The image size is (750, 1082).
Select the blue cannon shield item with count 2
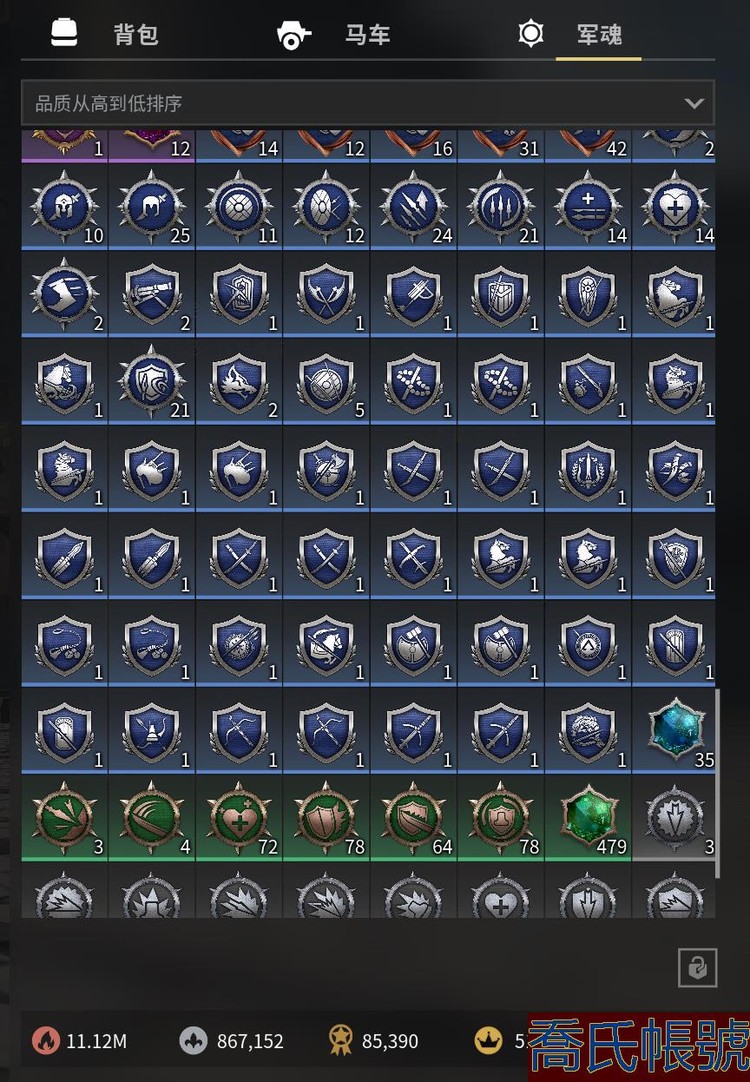[x=152, y=294]
